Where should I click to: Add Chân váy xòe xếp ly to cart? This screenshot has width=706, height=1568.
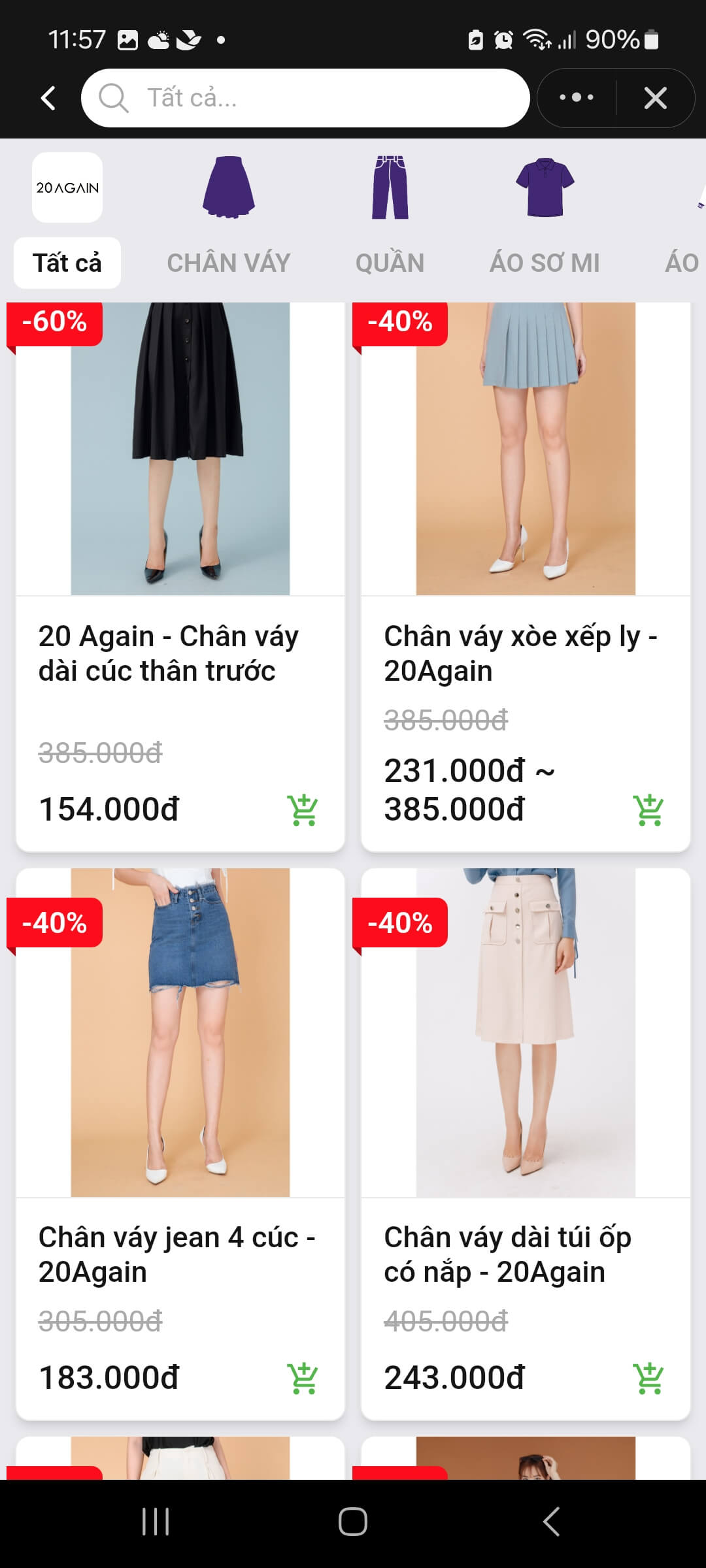click(x=648, y=810)
